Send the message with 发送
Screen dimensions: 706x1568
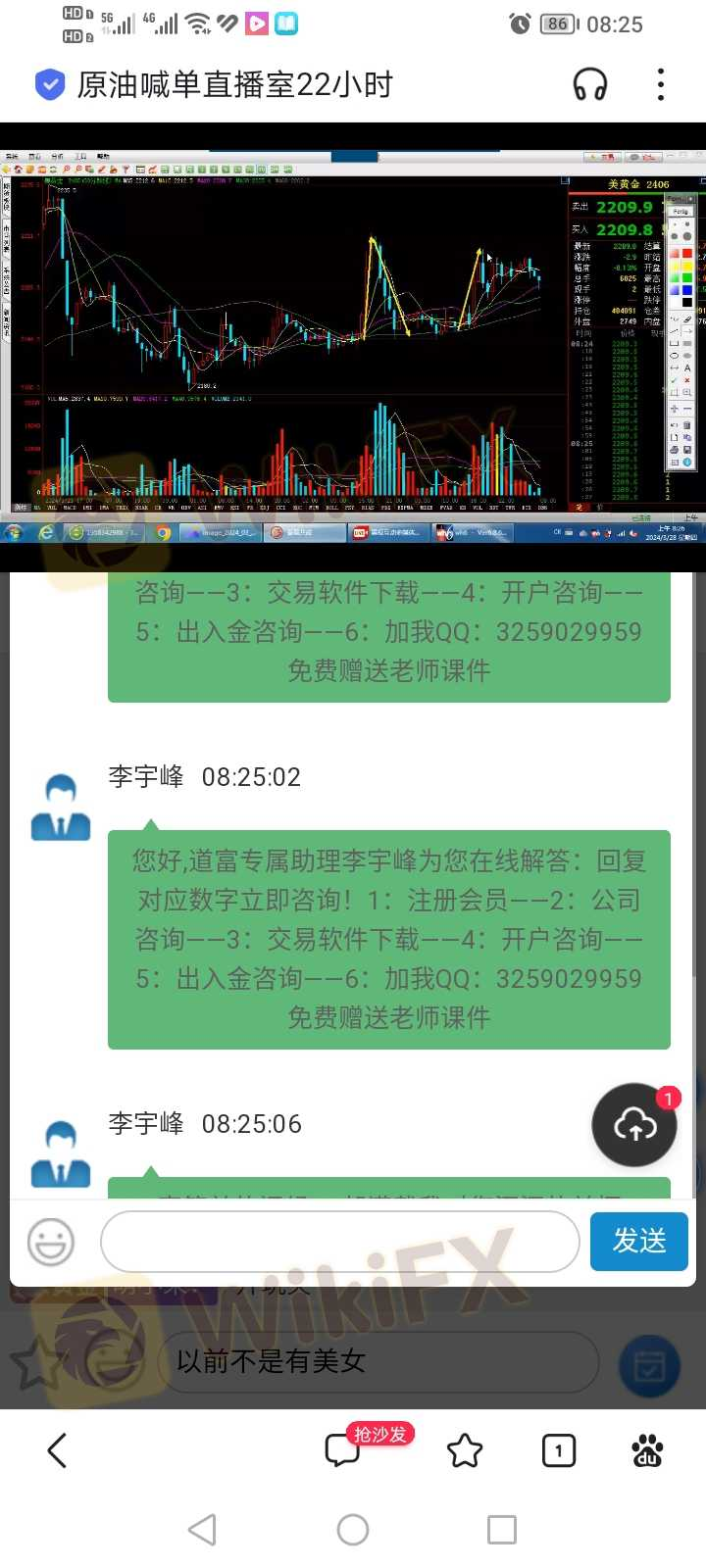[x=638, y=1241]
